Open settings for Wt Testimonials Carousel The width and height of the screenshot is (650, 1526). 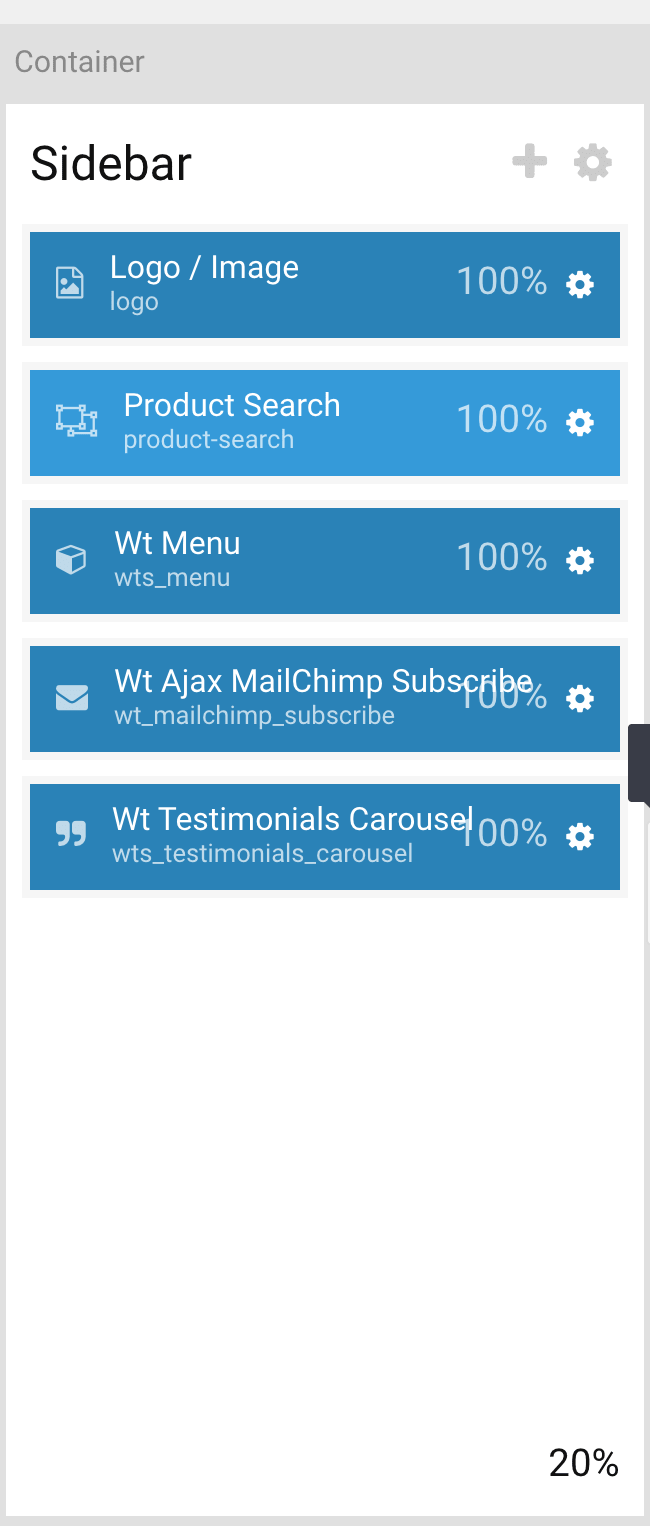(580, 837)
